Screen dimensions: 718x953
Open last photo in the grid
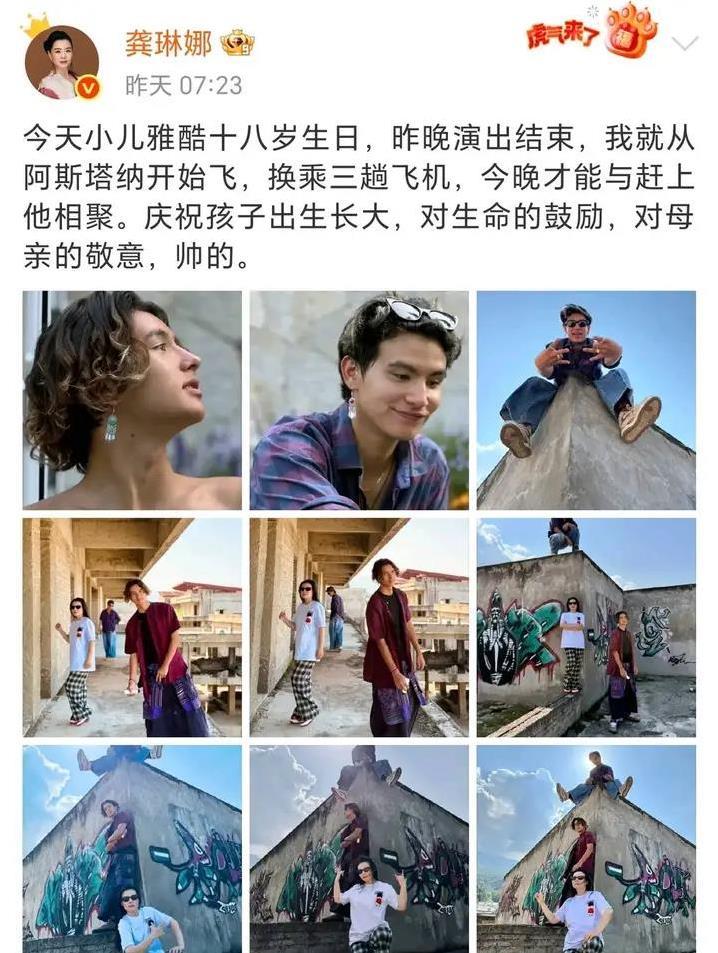point(586,848)
